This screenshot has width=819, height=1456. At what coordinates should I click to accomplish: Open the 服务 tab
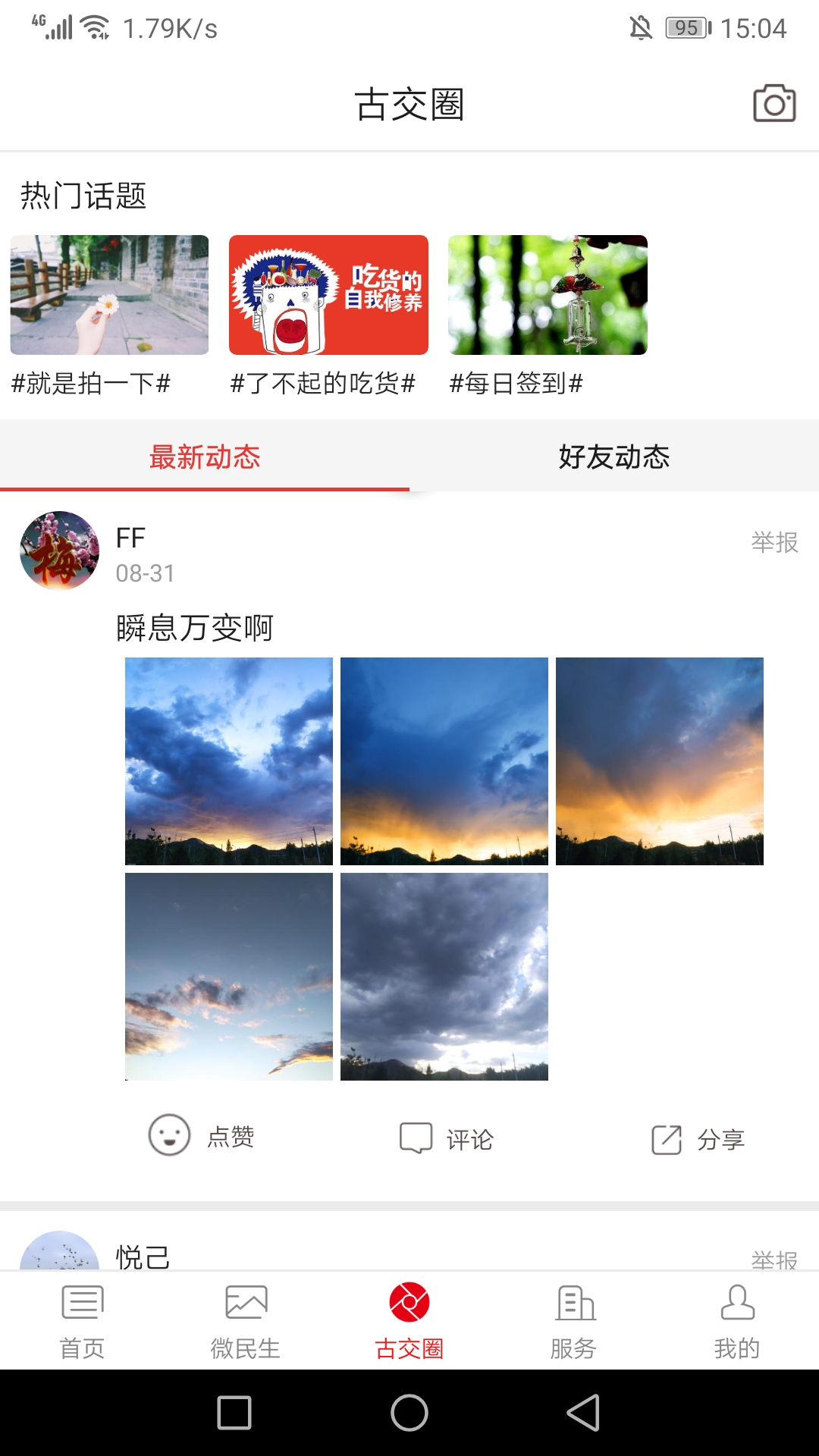pos(573,1321)
